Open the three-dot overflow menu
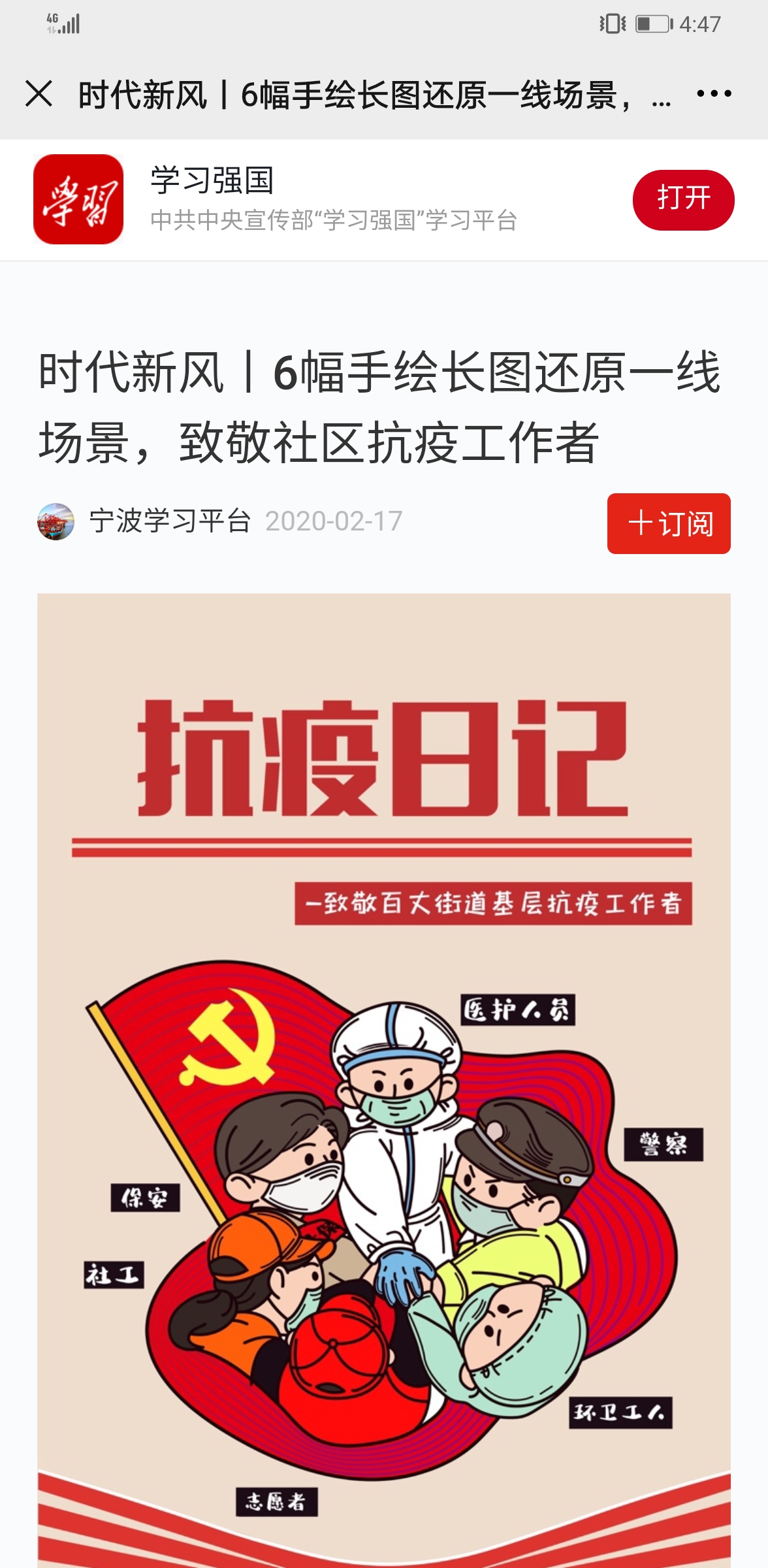This screenshot has height=1568, width=768. click(x=714, y=93)
